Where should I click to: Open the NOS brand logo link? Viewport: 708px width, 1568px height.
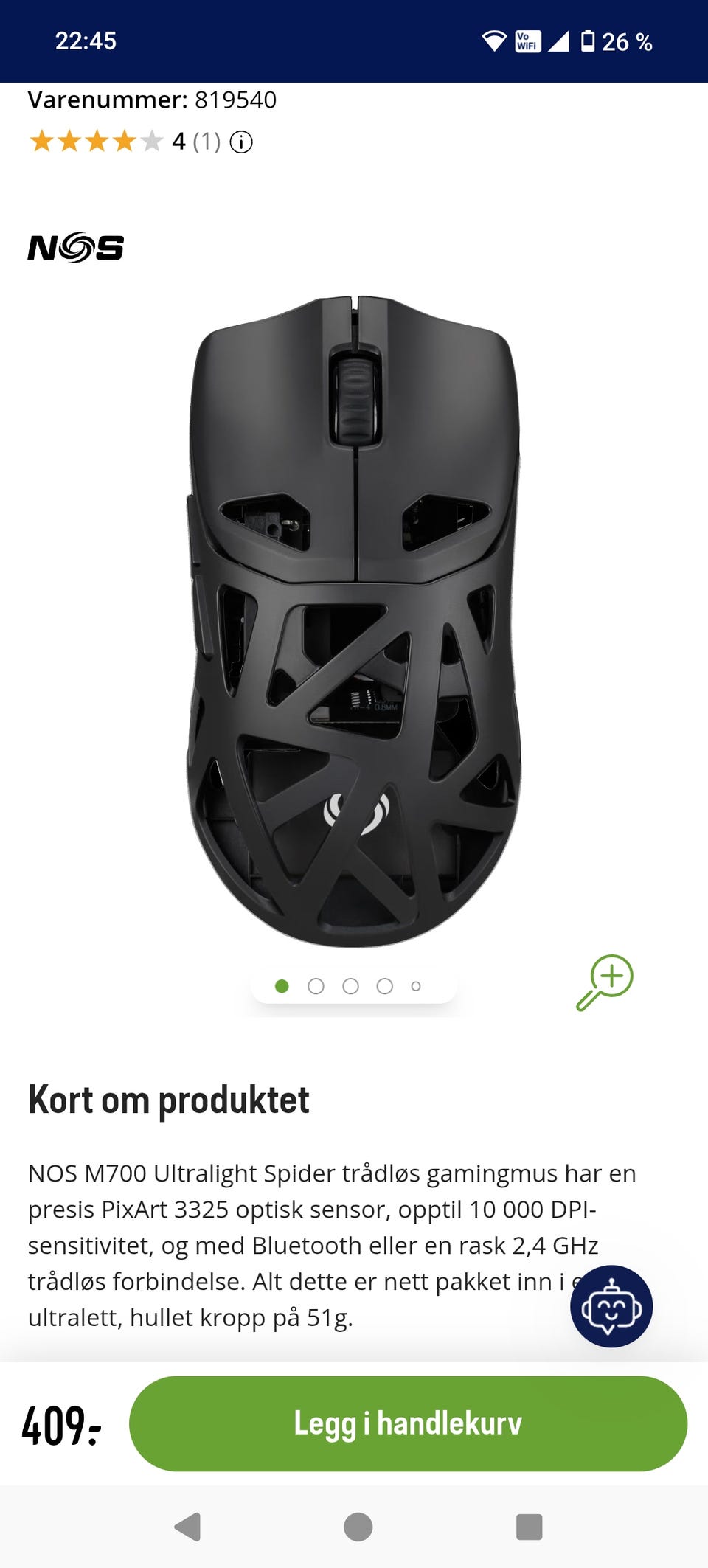pyautogui.click(x=76, y=248)
